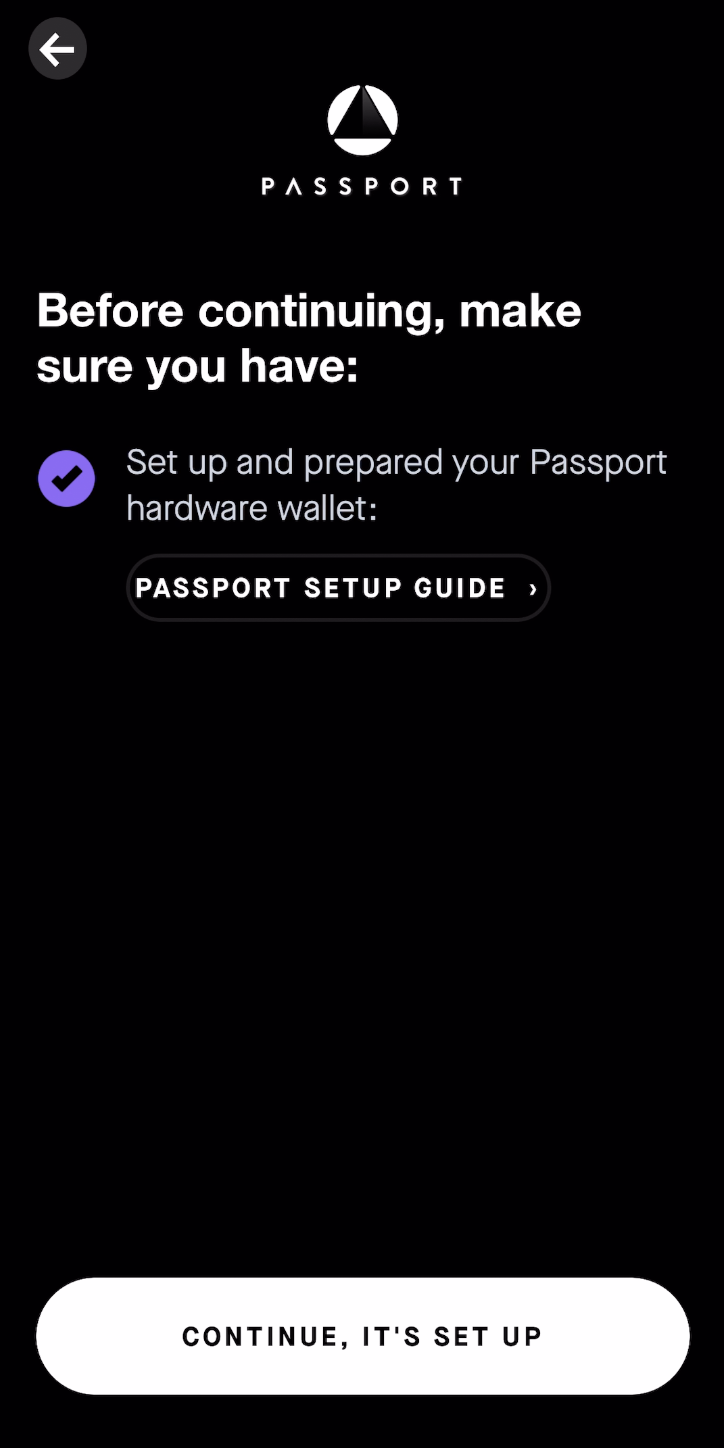This screenshot has height=1448, width=724.
Task: Click the right-facing chevron after SETUP GUIDE
Action: pyautogui.click(x=533, y=588)
